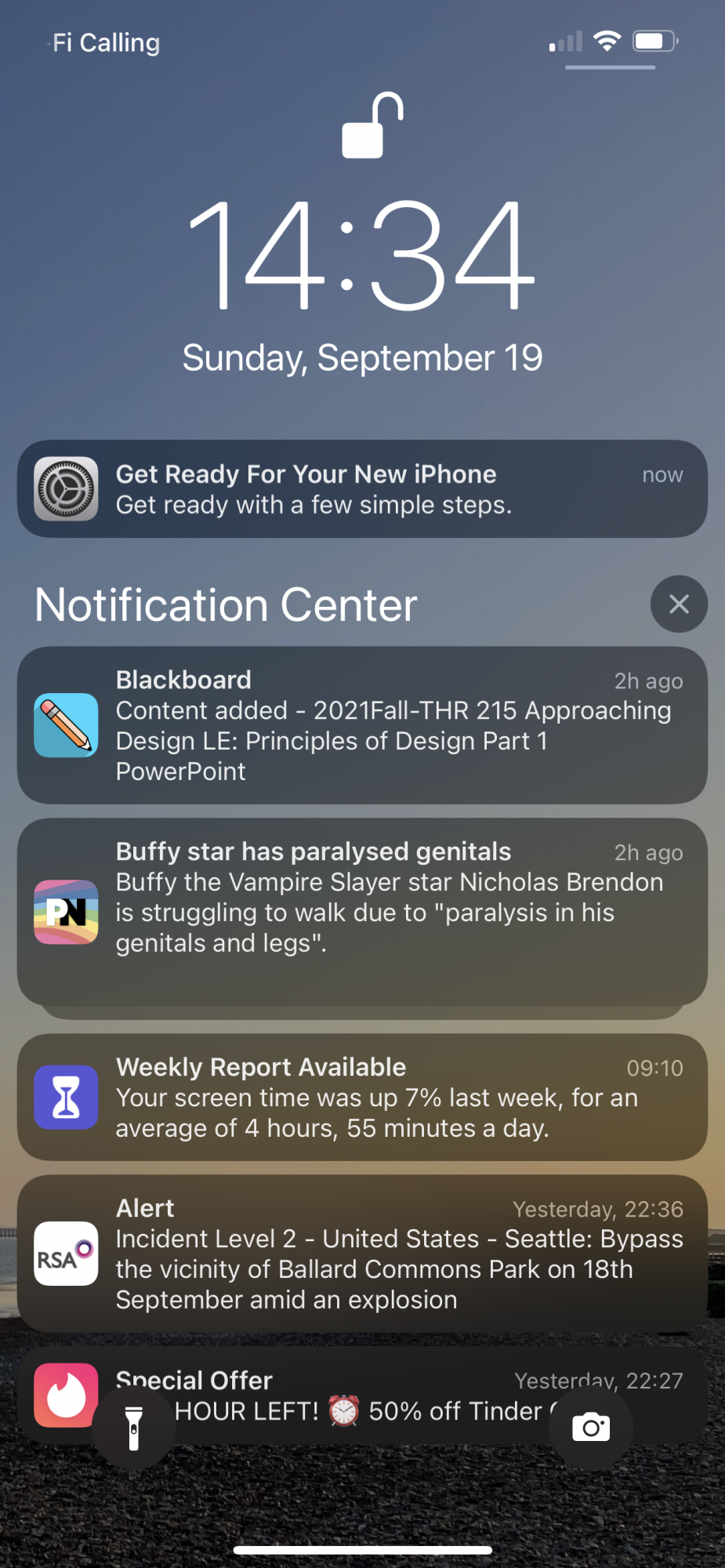Screen dimensions: 725x1568
Task: Open the RSA Alert about Seattle incident
Action: [x=362, y=1253]
